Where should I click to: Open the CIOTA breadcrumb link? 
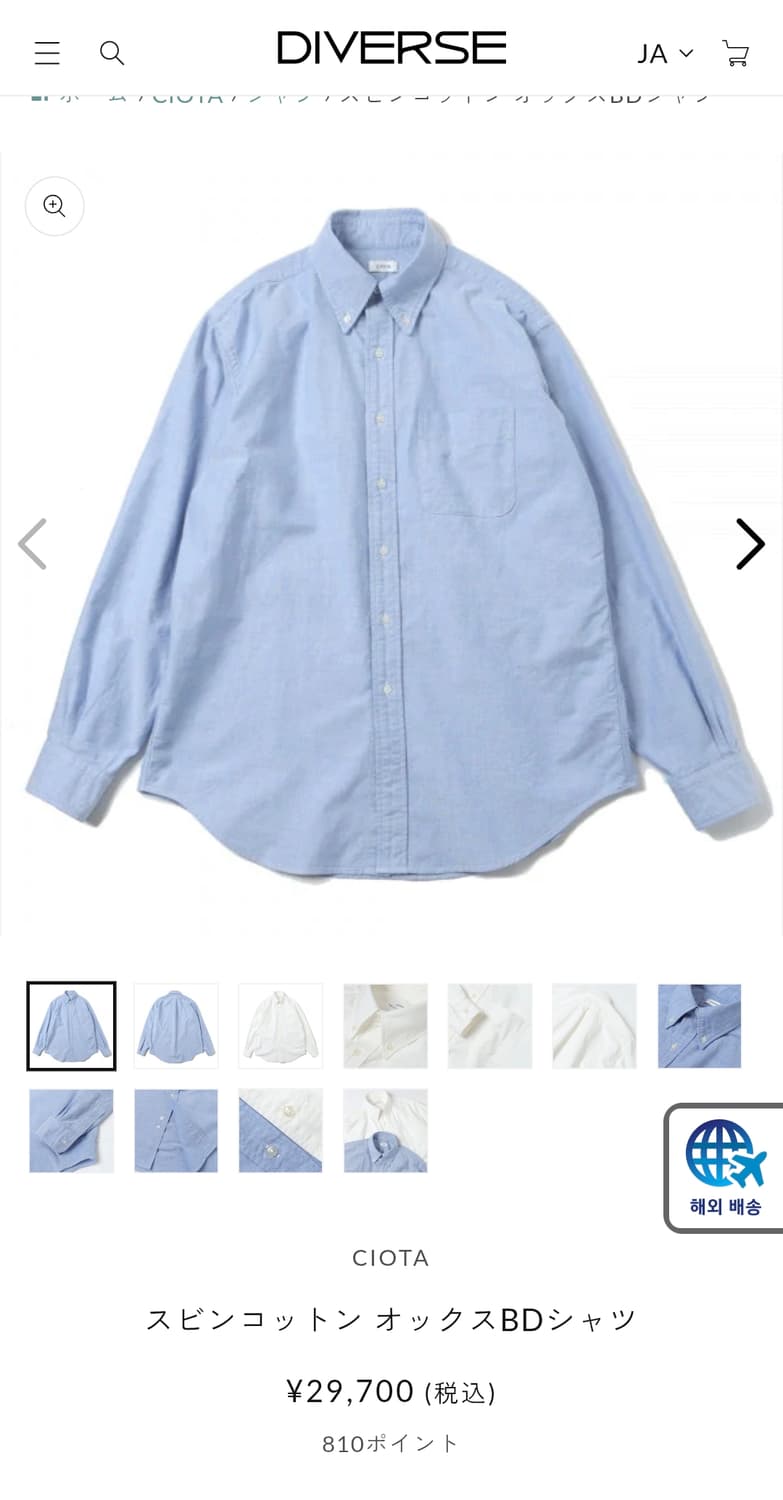(x=187, y=97)
